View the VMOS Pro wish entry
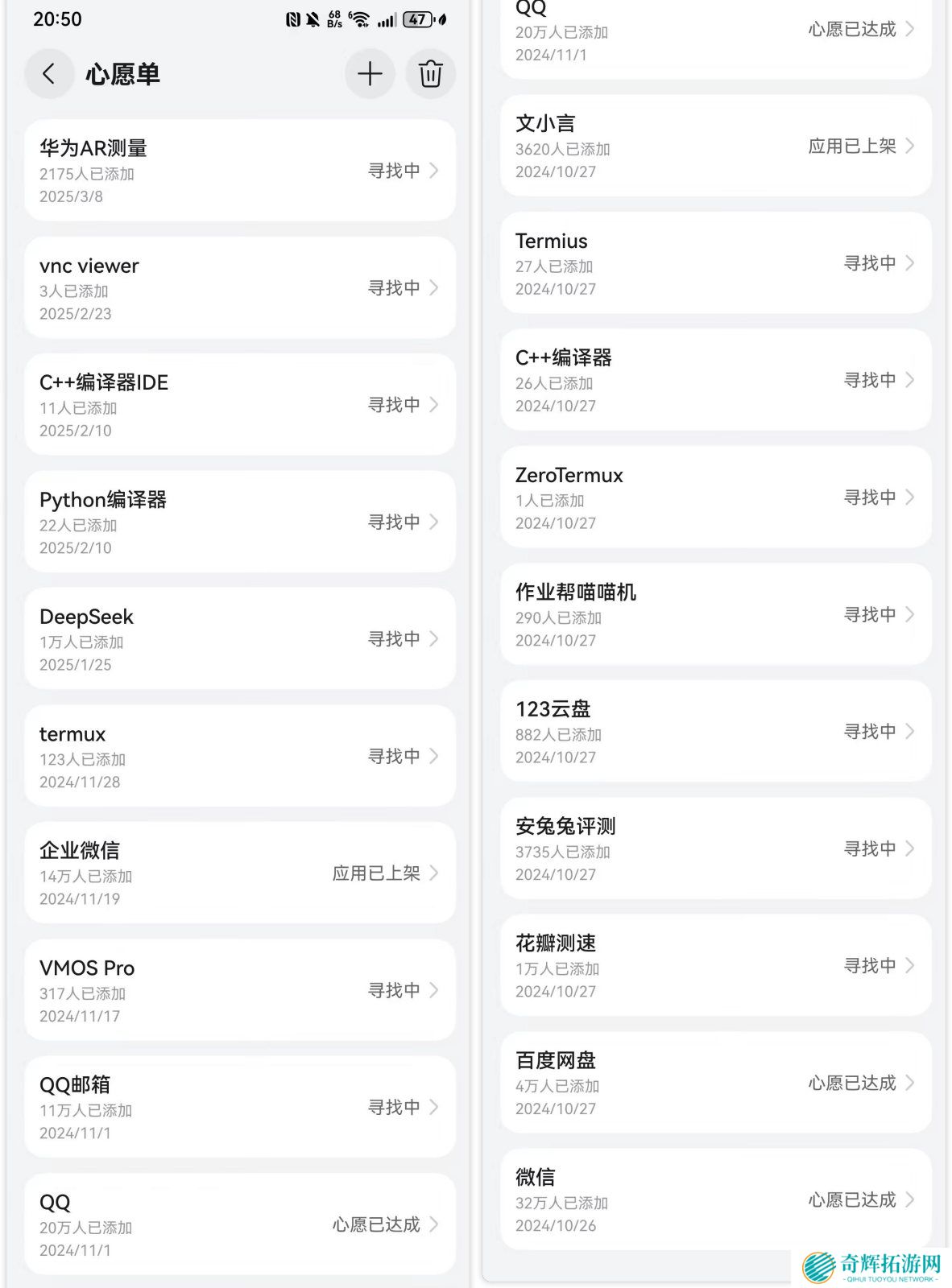Viewport: 952px width, 1288px height. click(239, 990)
